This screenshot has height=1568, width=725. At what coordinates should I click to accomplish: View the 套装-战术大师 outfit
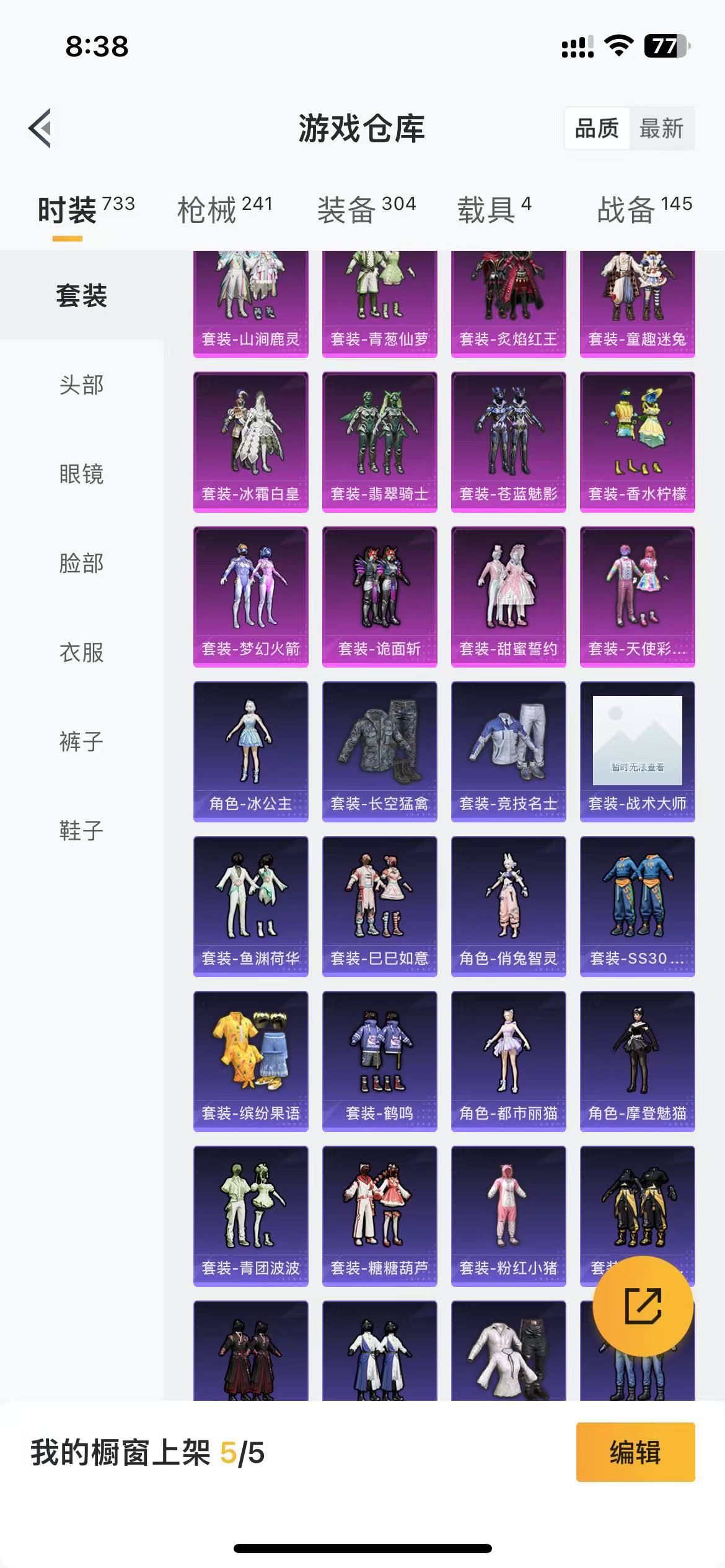click(x=638, y=752)
